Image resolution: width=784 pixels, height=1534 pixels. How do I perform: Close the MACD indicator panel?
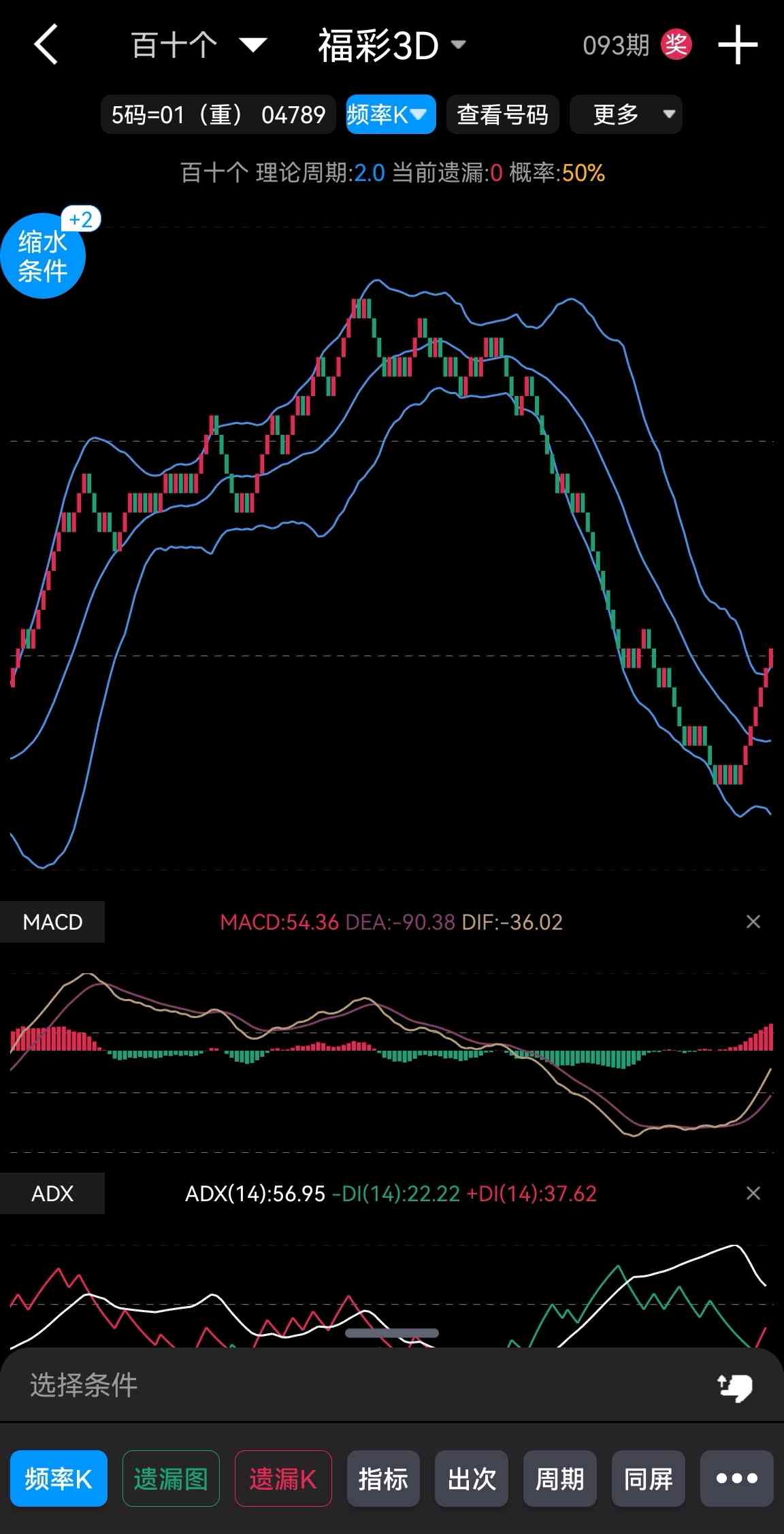(x=753, y=921)
